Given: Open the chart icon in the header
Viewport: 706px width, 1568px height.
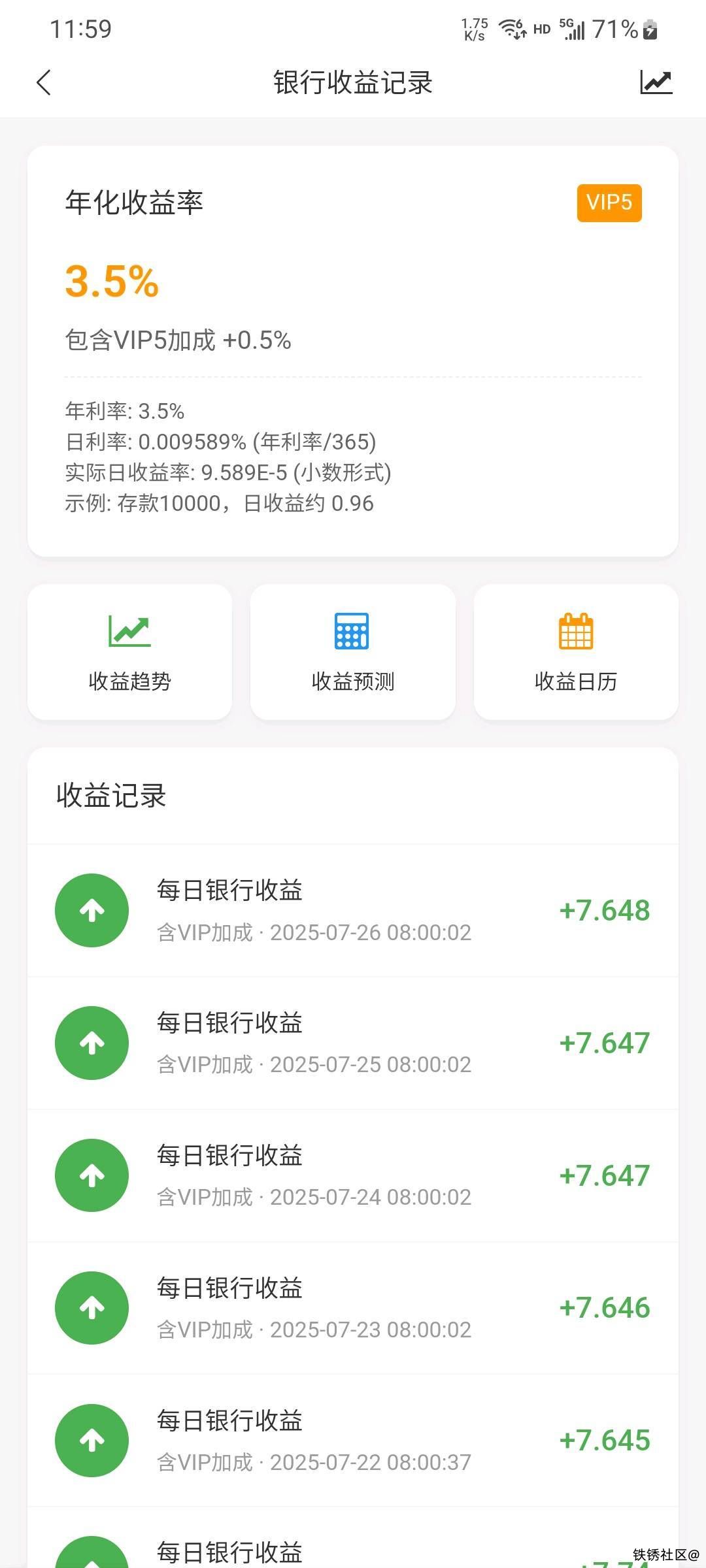Looking at the screenshot, I should [656, 83].
